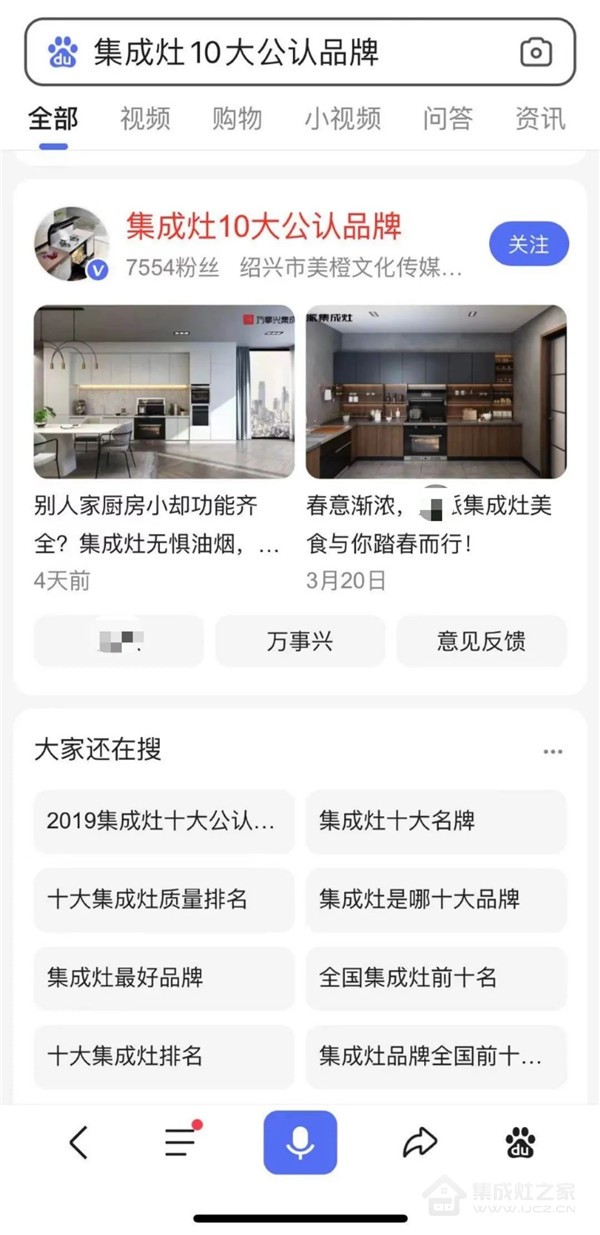The height and width of the screenshot is (1235, 600).
Task: Switch to the 购物 tab
Action: click(x=237, y=118)
